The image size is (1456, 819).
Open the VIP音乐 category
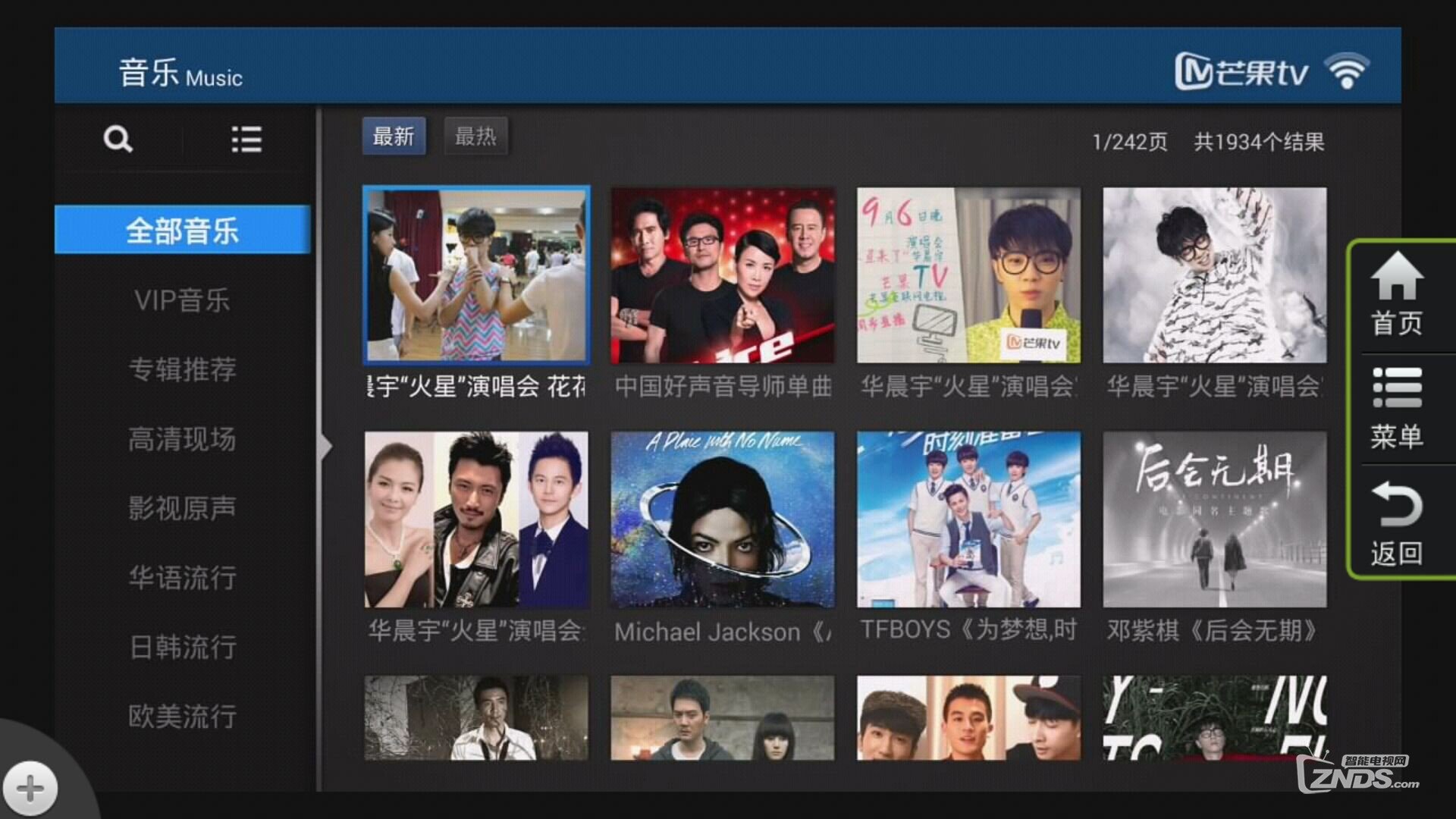click(182, 300)
